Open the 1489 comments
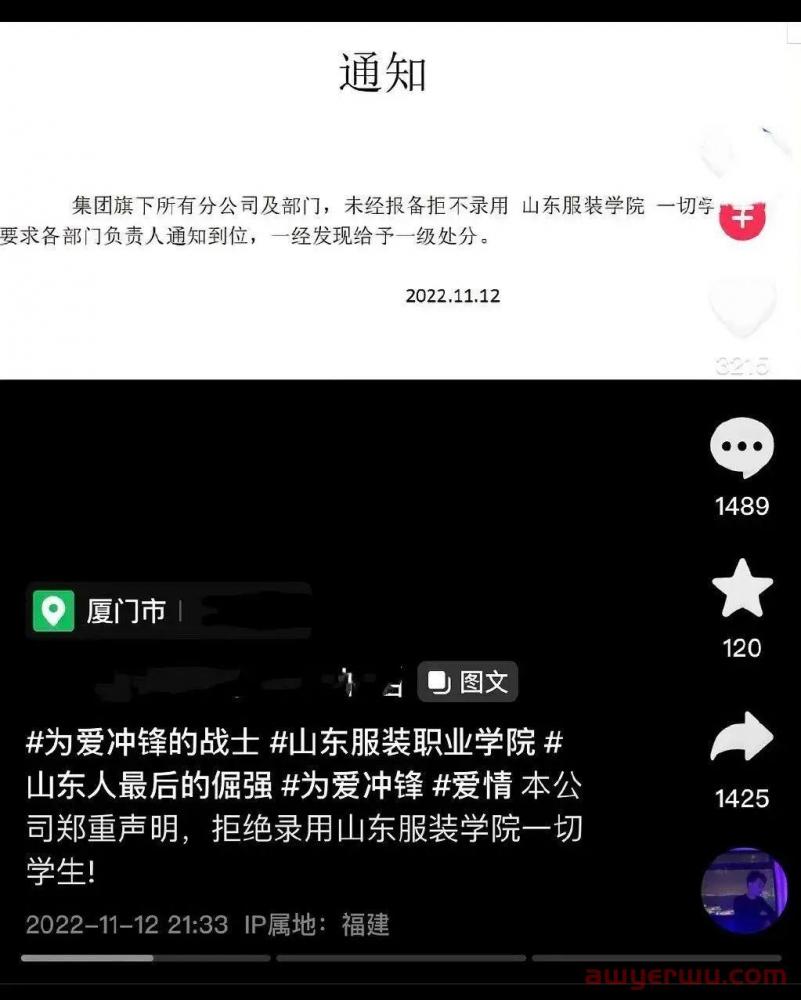The height and width of the screenshot is (1000, 801). (x=741, y=449)
